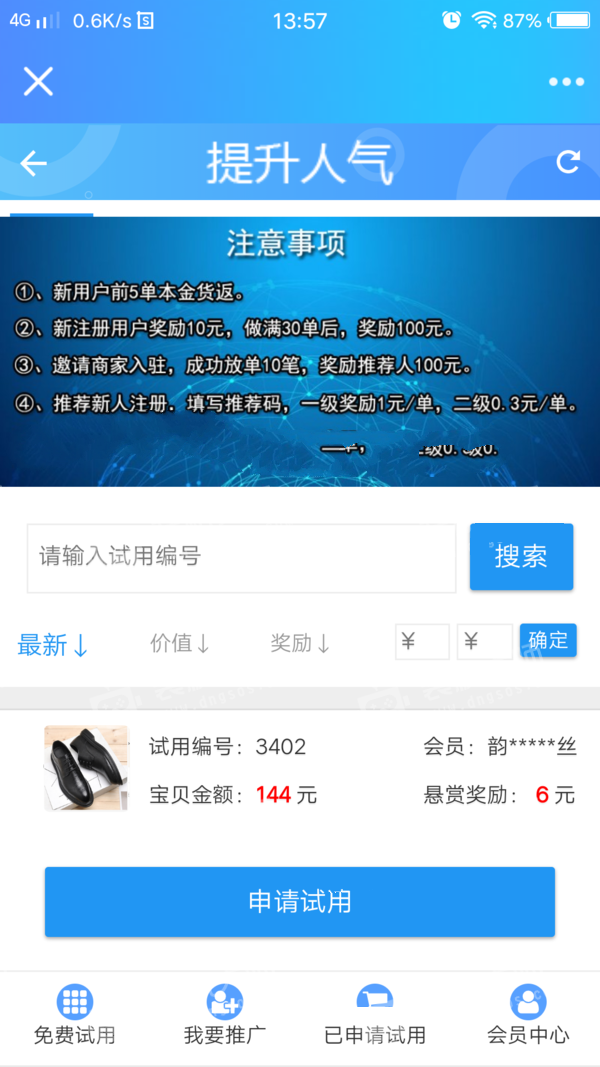Go to 会员中心

(x=528, y=1015)
